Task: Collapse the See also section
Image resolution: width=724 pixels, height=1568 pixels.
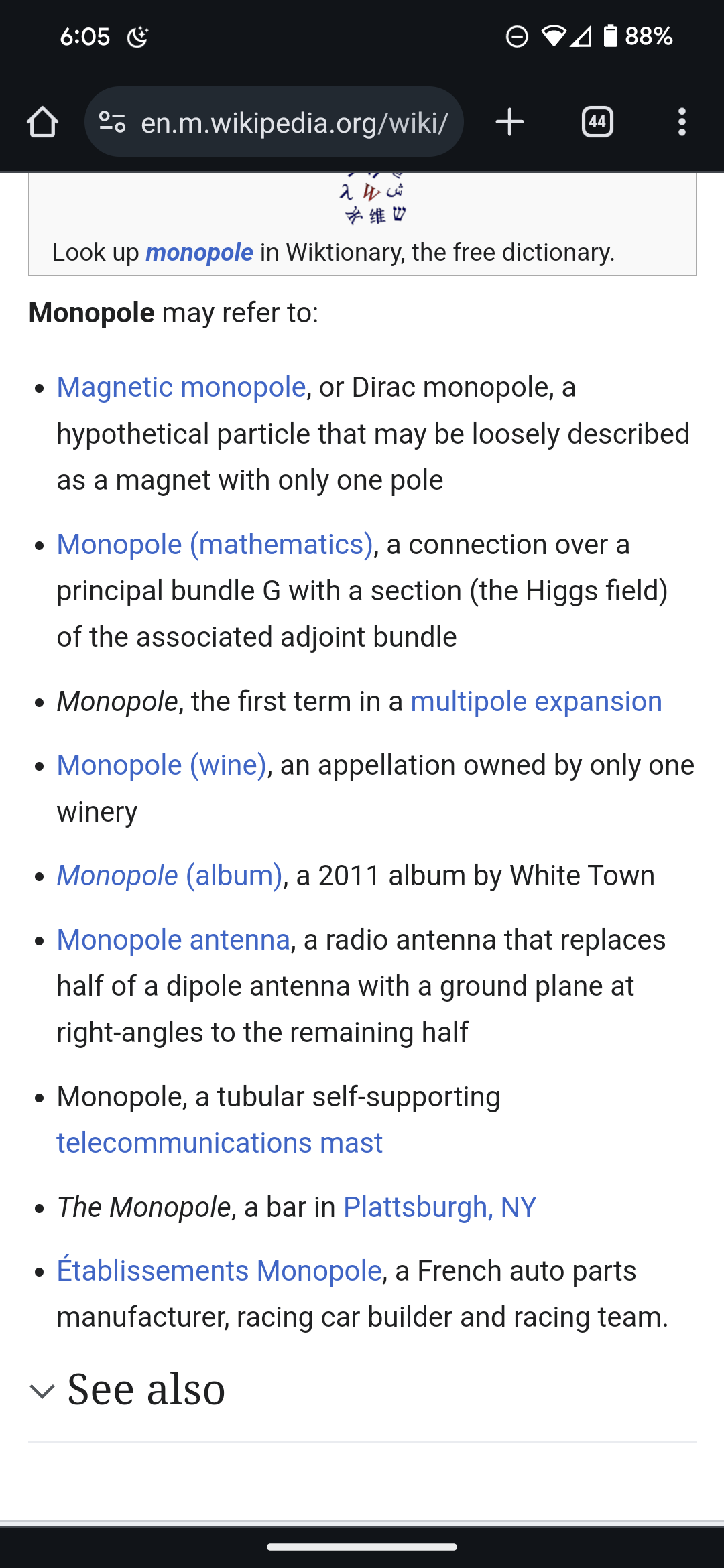Action: (x=127, y=1390)
